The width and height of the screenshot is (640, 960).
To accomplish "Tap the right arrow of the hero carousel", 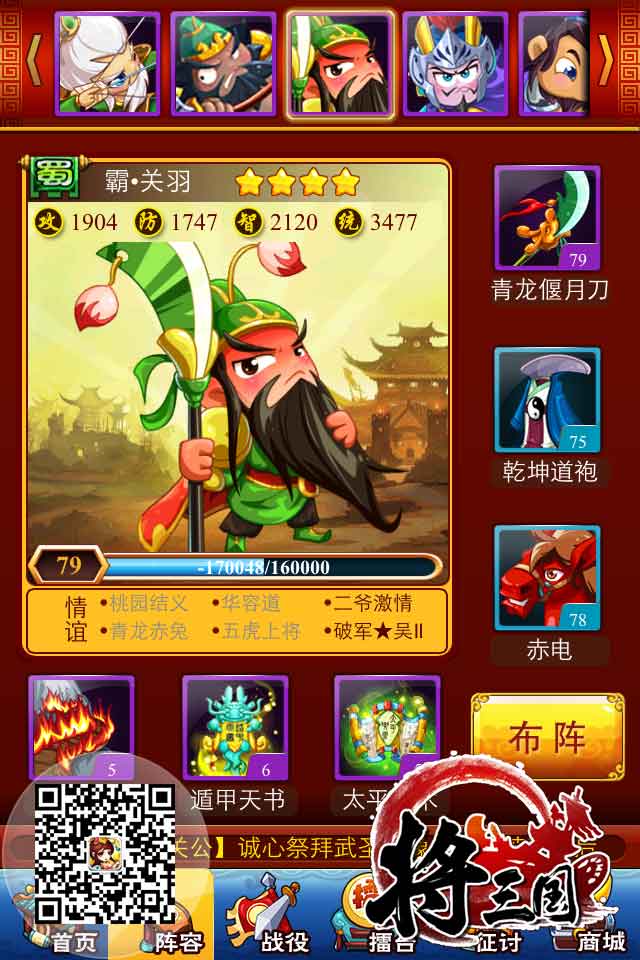I will (606, 63).
